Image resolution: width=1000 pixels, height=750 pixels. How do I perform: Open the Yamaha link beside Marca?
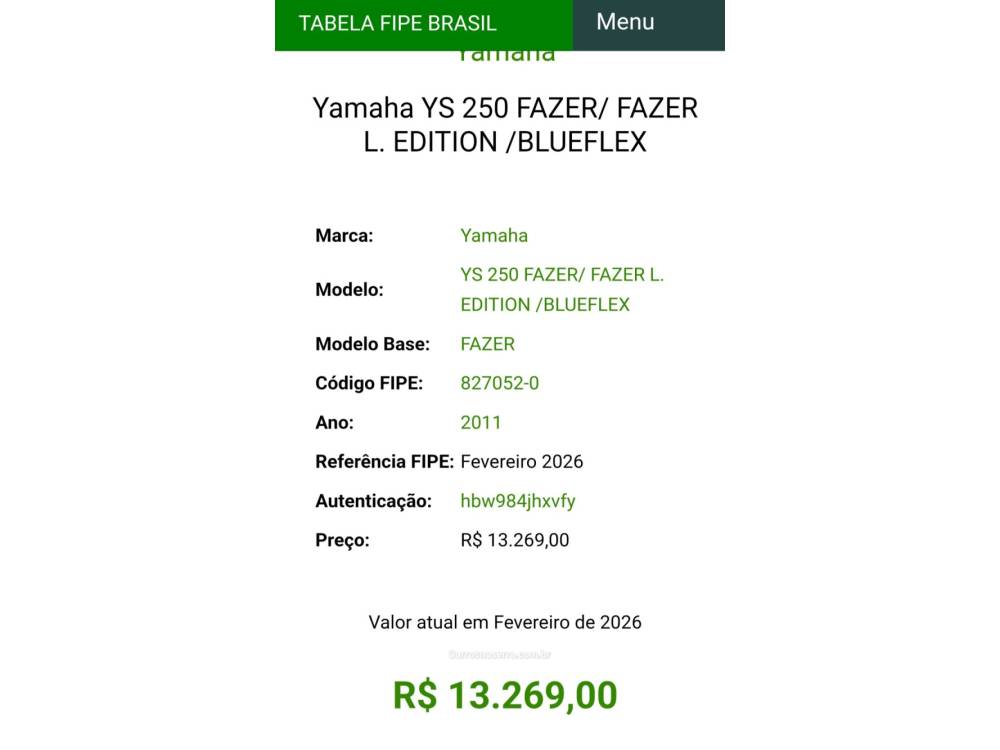point(494,236)
